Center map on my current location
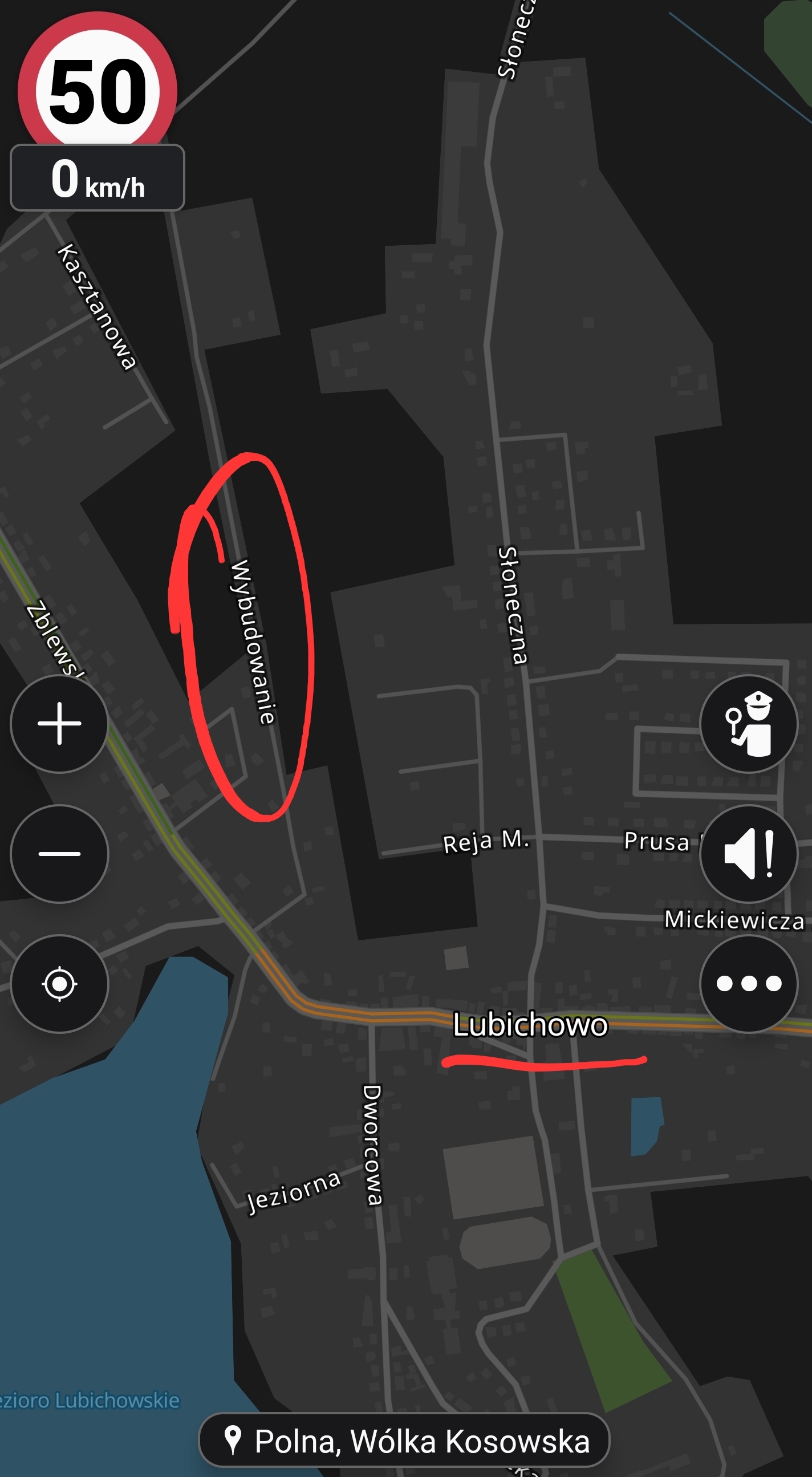 coord(60,984)
